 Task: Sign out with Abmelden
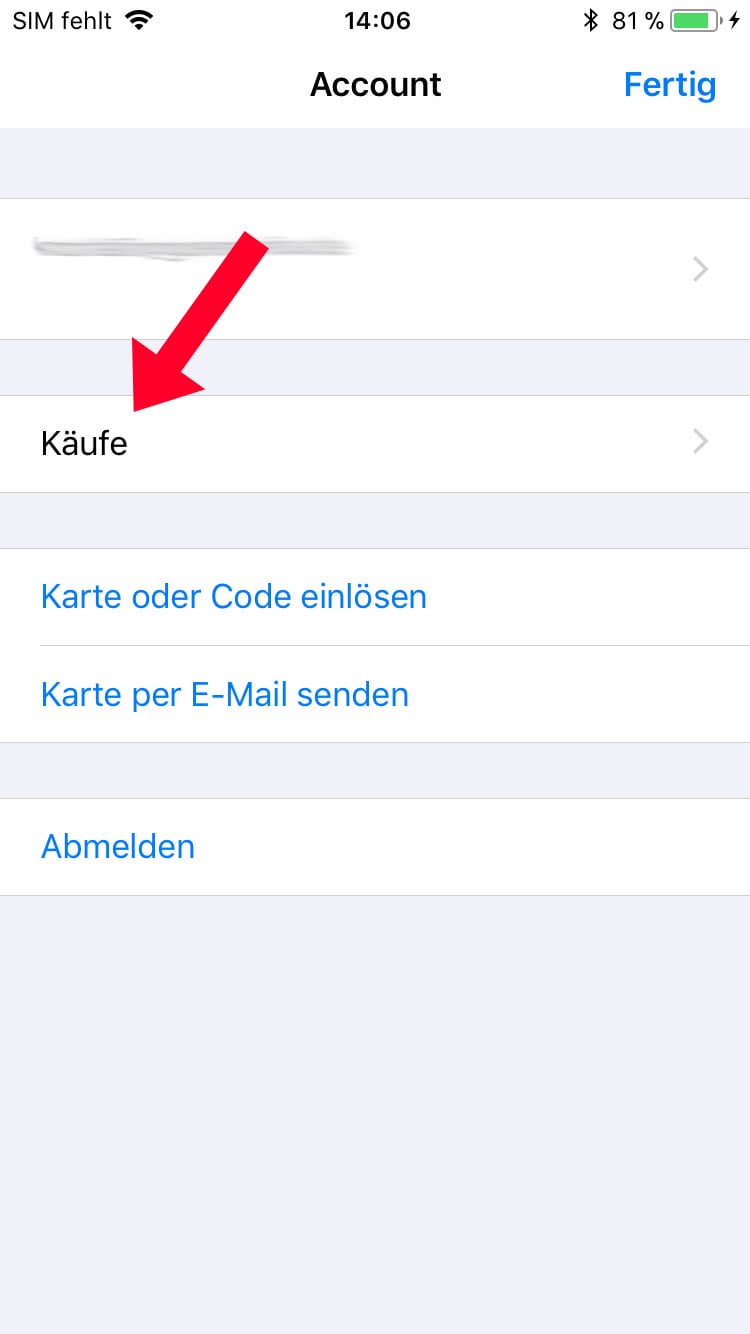(x=118, y=847)
